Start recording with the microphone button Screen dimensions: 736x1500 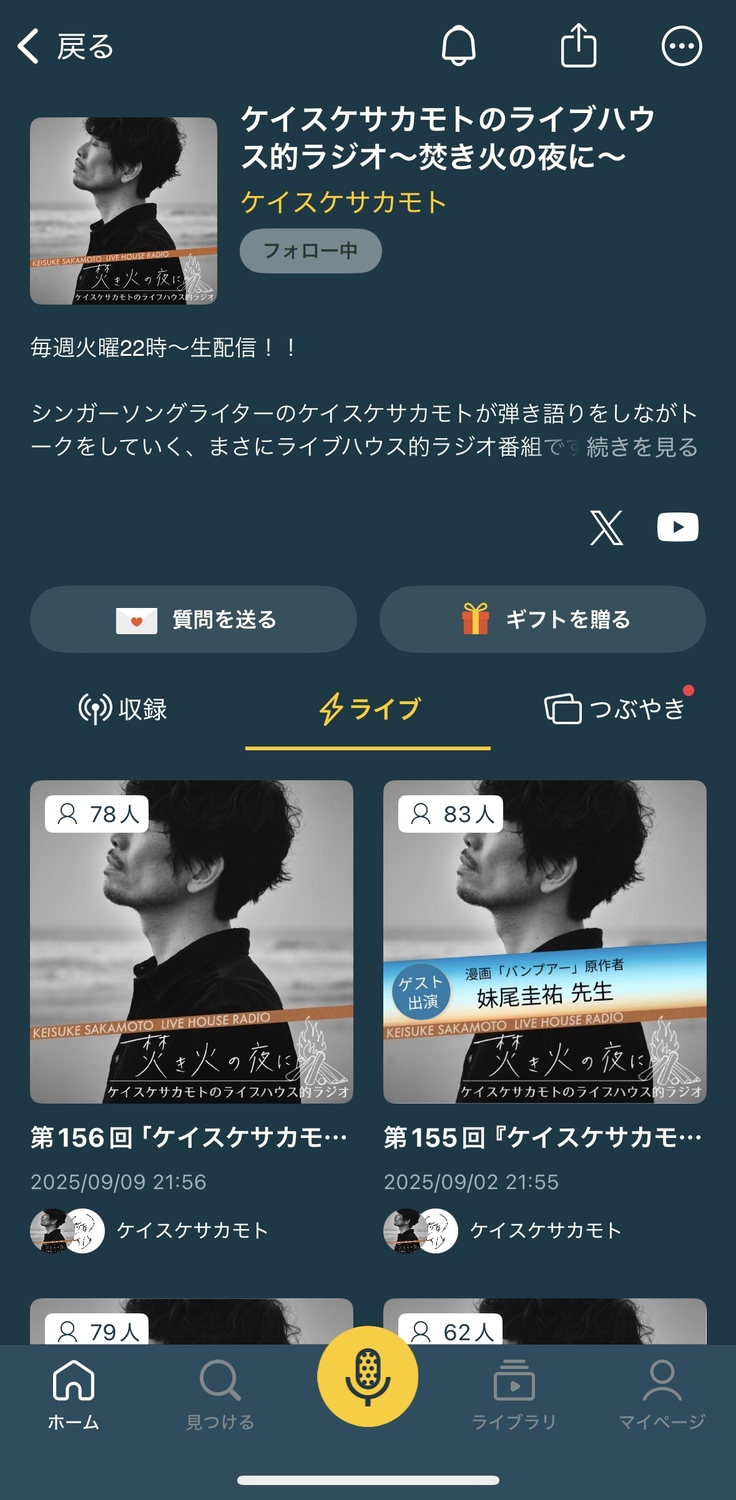(x=368, y=1376)
